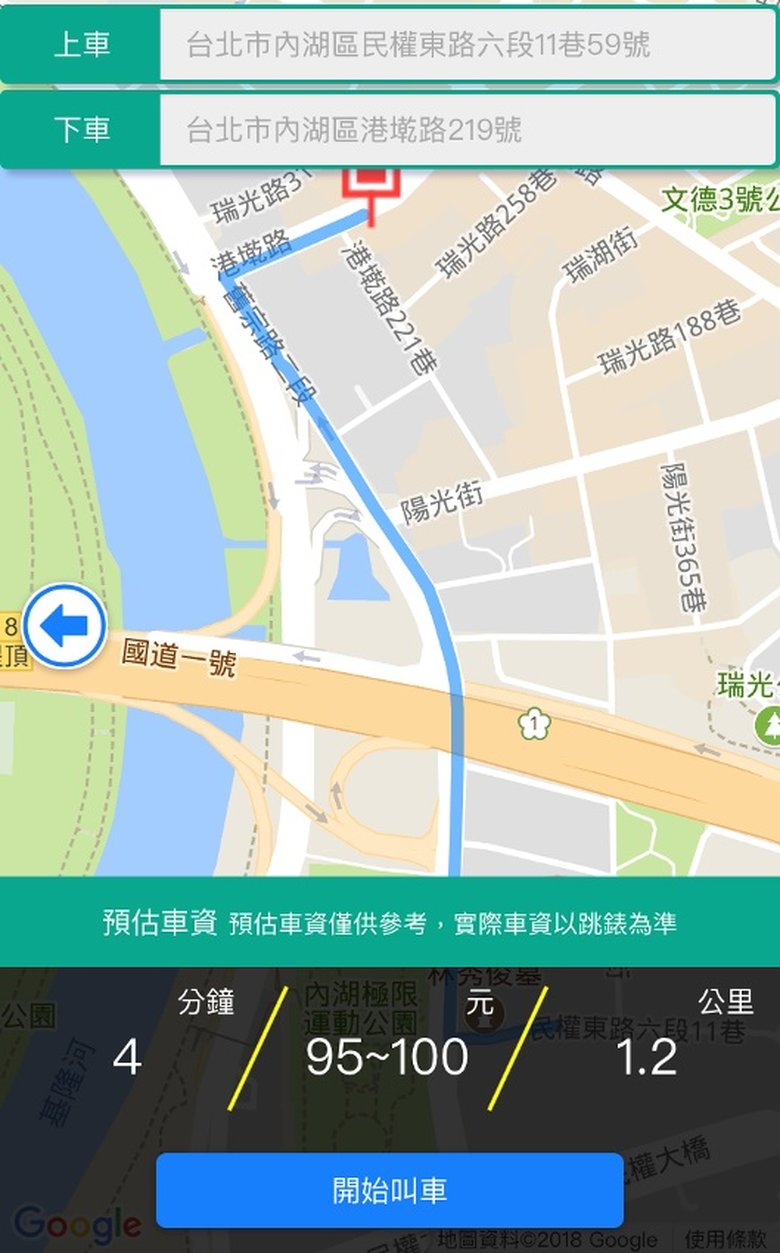Open the 使用條款 map terms link
The height and width of the screenshot is (1253, 780).
coord(725,1240)
